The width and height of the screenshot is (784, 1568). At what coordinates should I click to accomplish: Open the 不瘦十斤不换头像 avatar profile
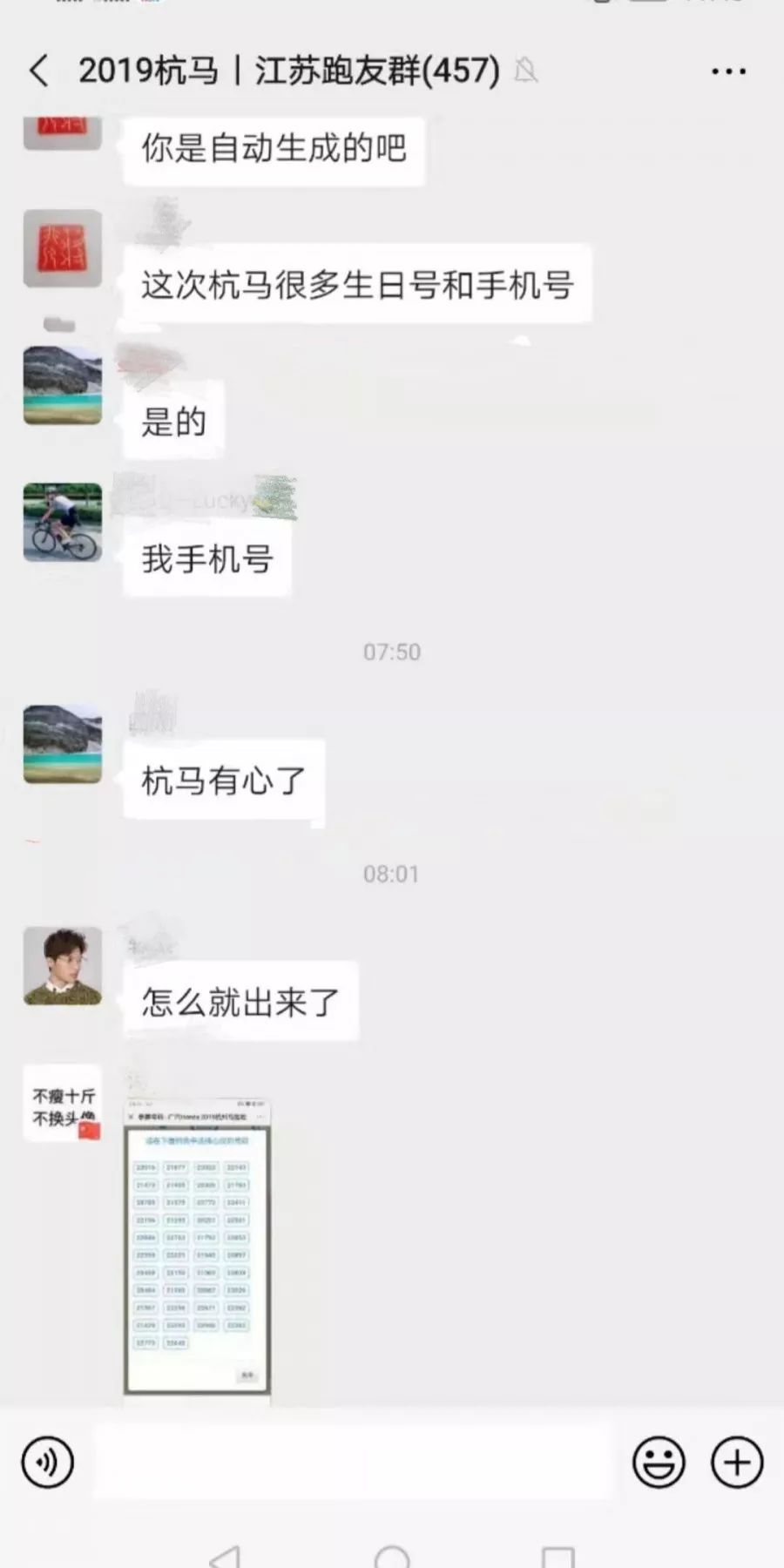(63, 1104)
